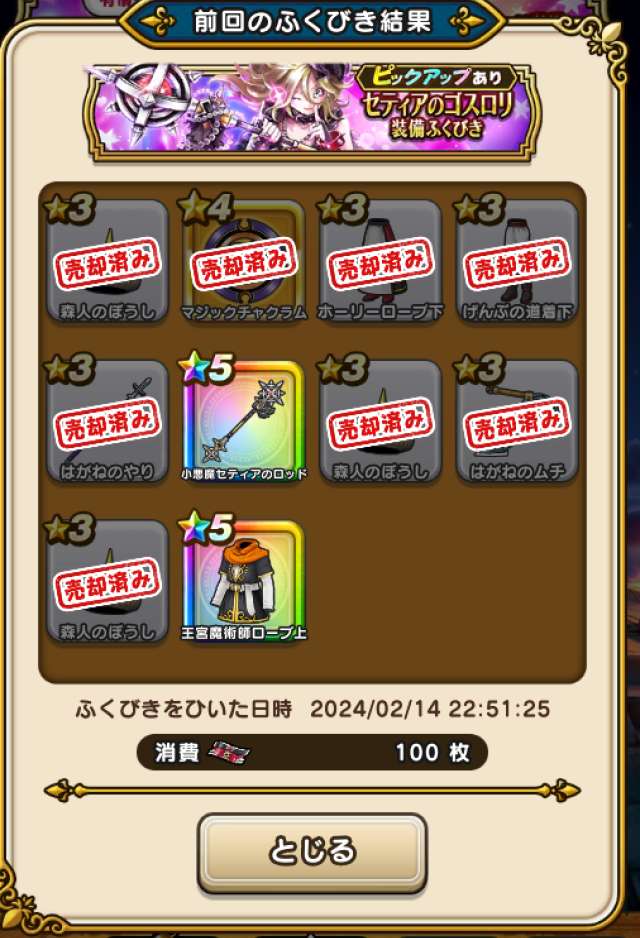This screenshot has width=640, height=938.
Task: Select the げんぶの道着下 item tile
Action: tap(518, 261)
